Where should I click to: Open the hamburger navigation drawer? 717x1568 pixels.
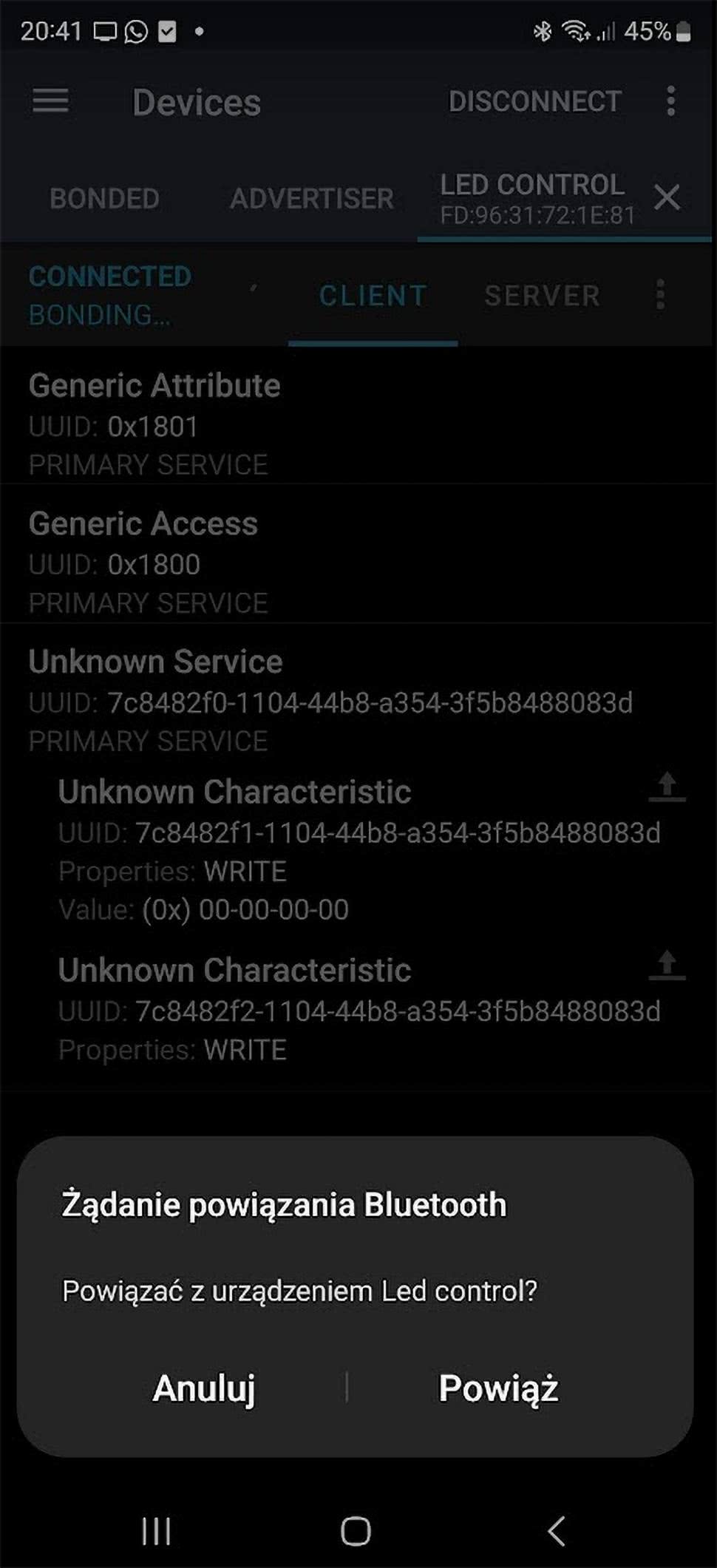tap(50, 101)
